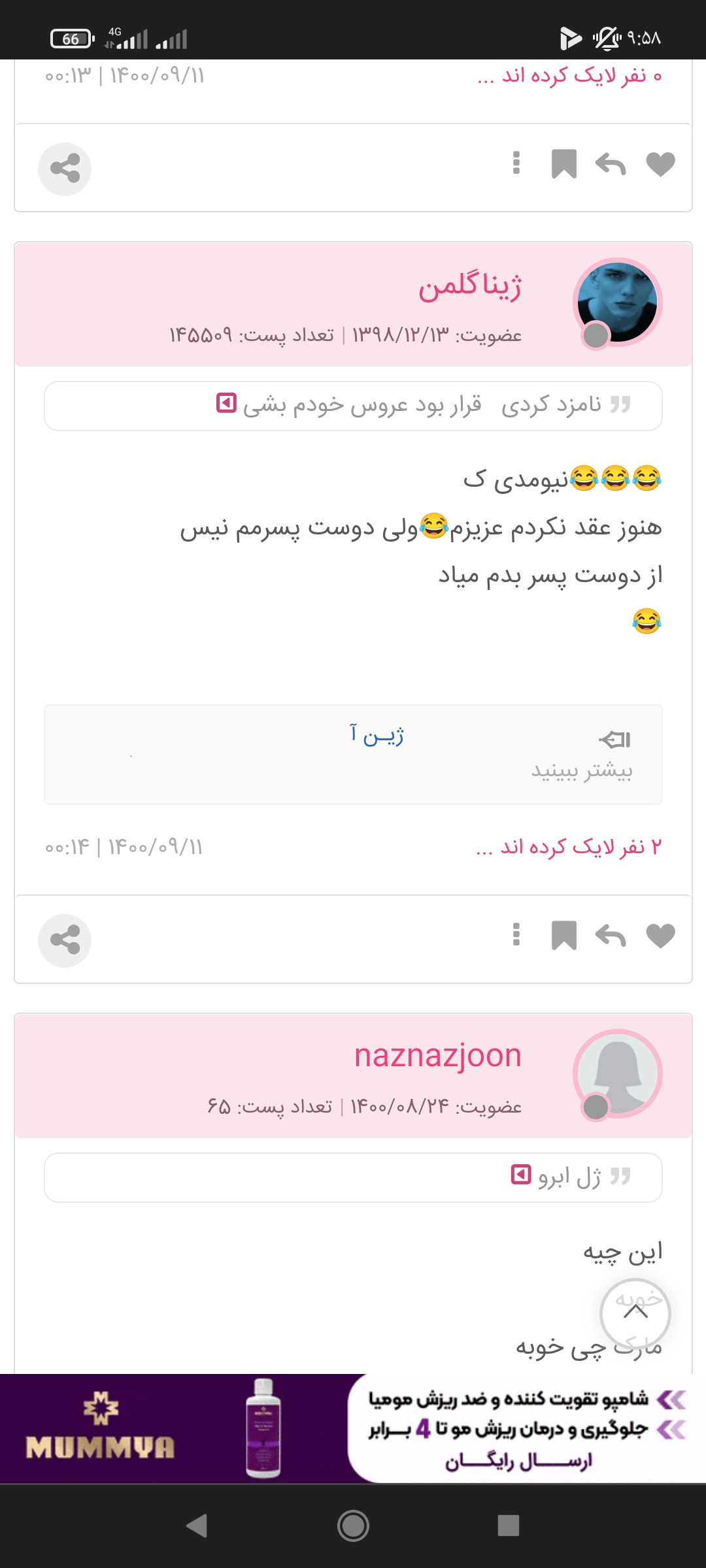Reply to ژیناگلمن's post

pyautogui.click(x=611, y=936)
